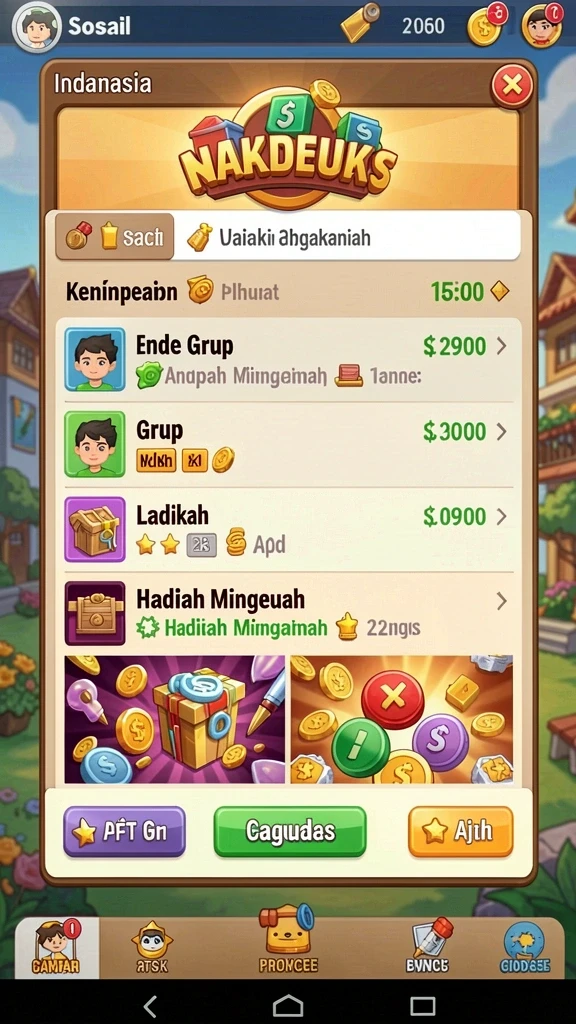Select the Sach tab
Screen dimensions: 576x1024
(x=114, y=236)
